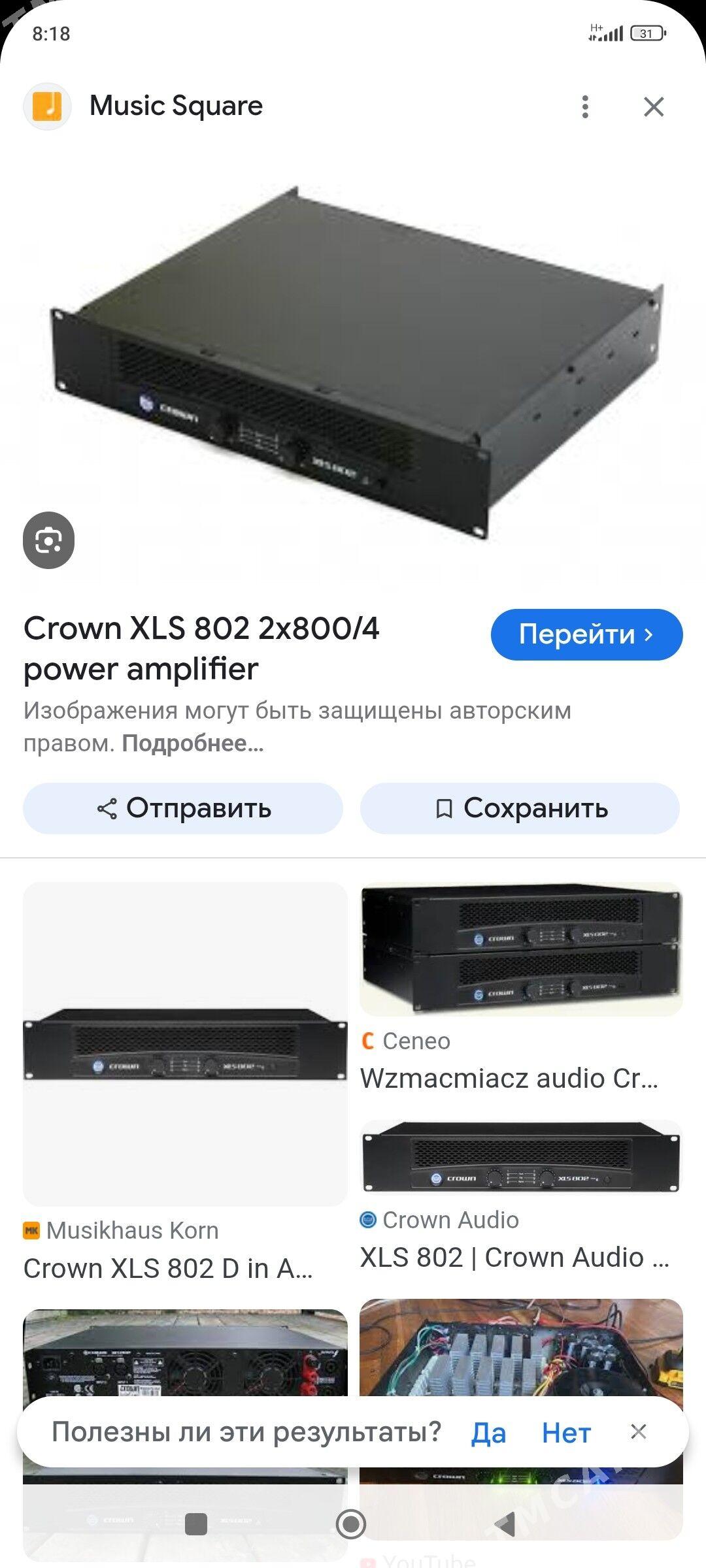View the main Crown amplifier image
This screenshot has height=1568, width=706.
[353, 366]
